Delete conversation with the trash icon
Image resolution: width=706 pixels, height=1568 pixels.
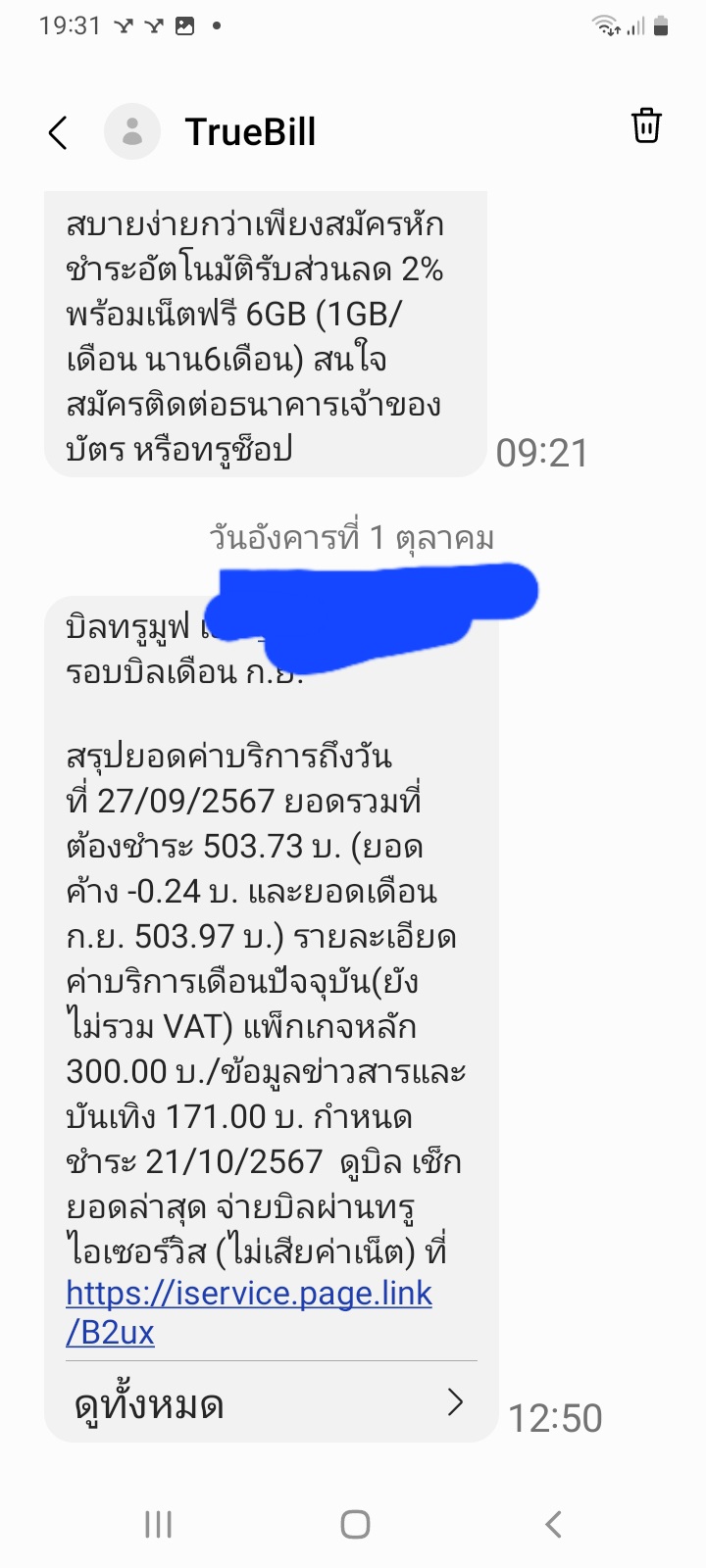646,125
